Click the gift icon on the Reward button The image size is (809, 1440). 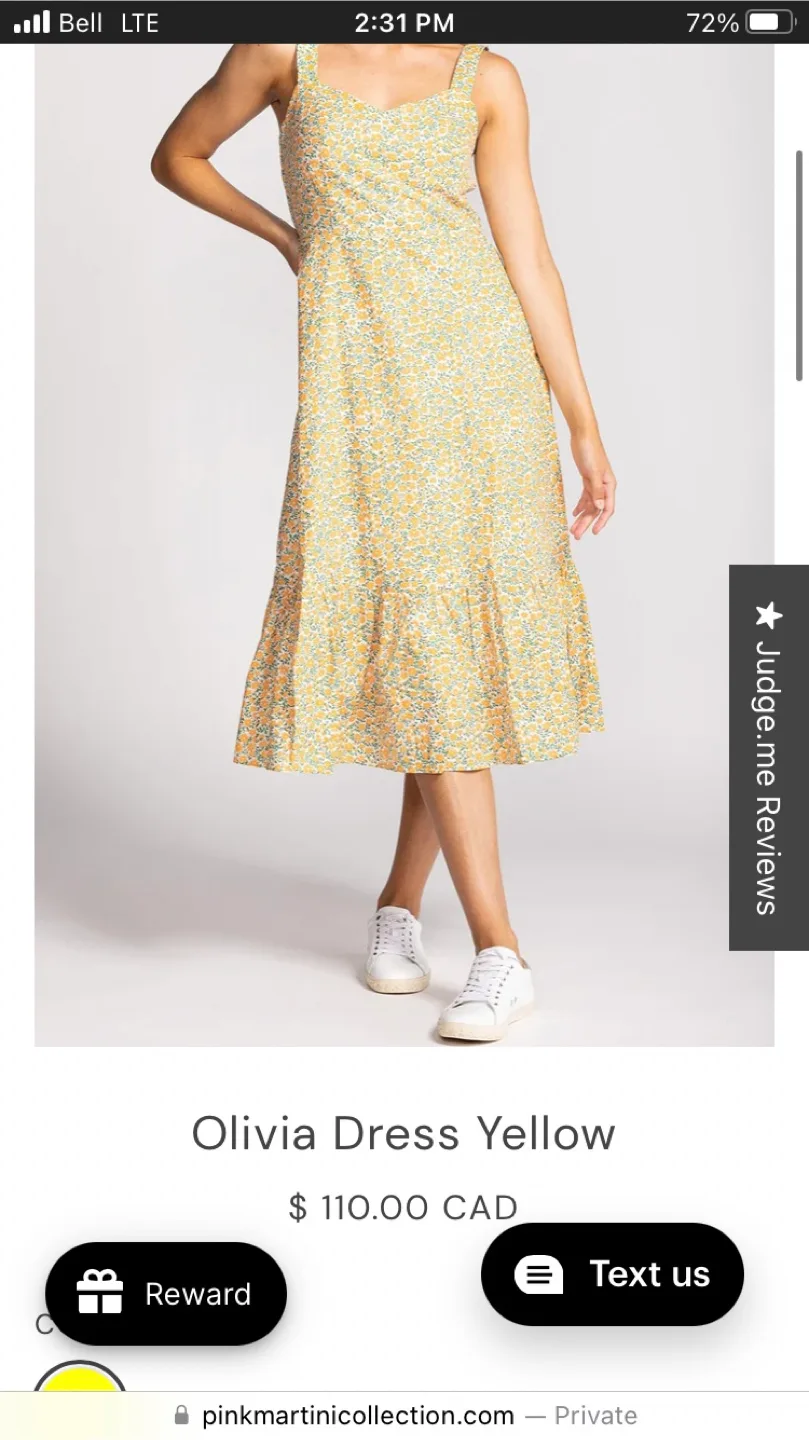point(97,1293)
